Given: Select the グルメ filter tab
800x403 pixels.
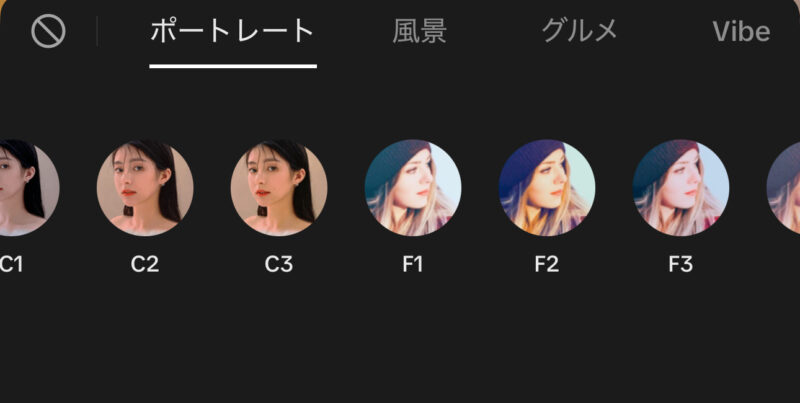Looking at the screenshot, I should point(579,32).
